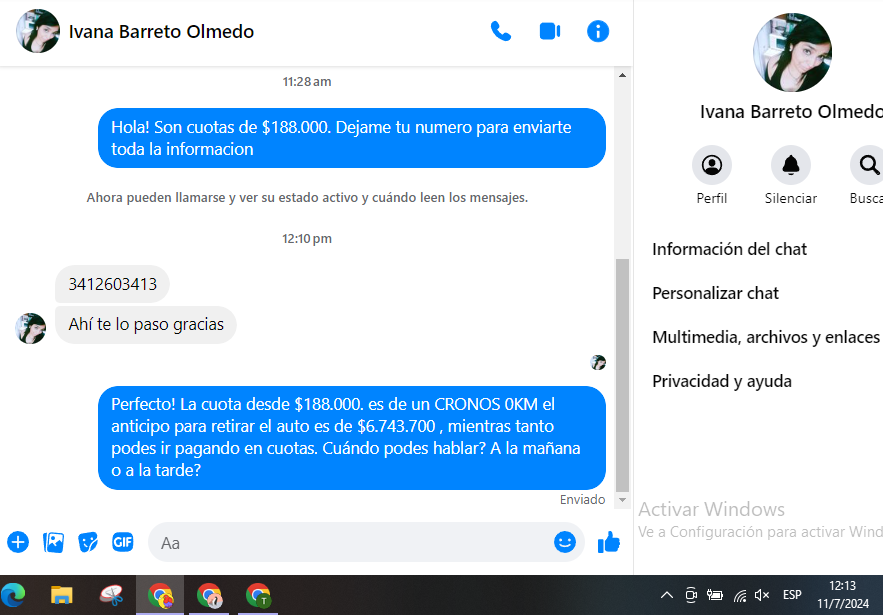Send a thumbs-up like

point(608,542)
